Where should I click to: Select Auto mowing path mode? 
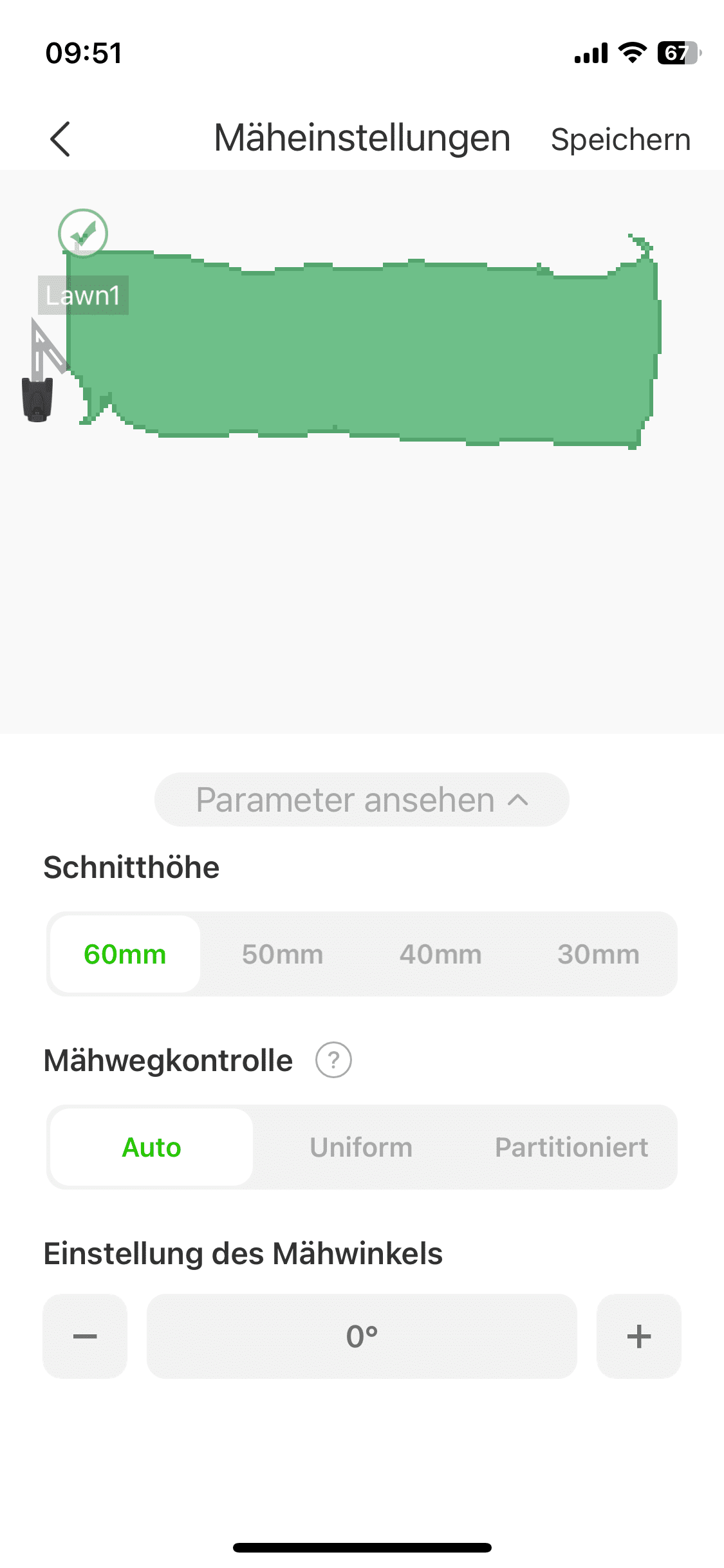click(x=152, y=1147)
